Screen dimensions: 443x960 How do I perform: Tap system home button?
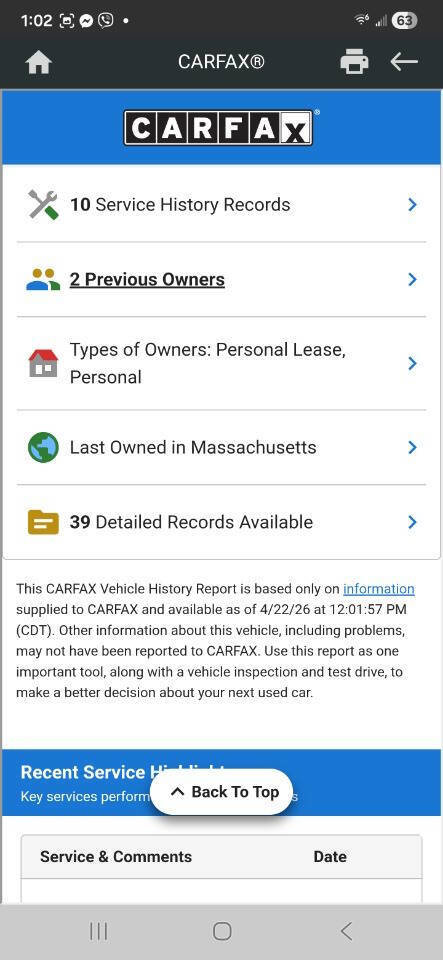tap(222, 931)
